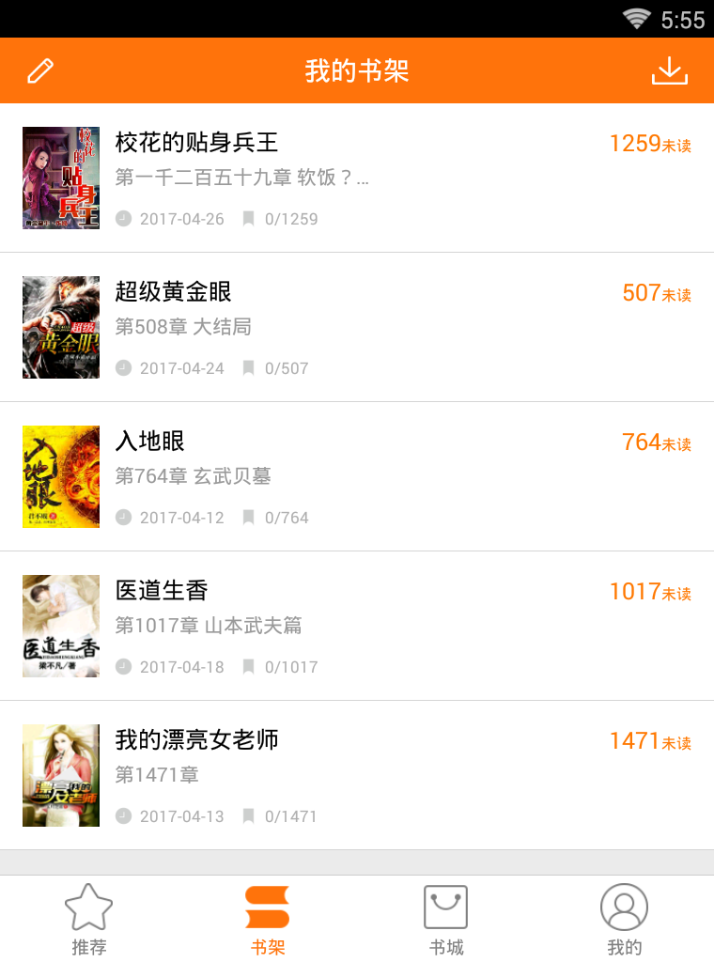Switch to the 推荐 tab
This screenshot has height=962, width=714.
coord(89,920)
